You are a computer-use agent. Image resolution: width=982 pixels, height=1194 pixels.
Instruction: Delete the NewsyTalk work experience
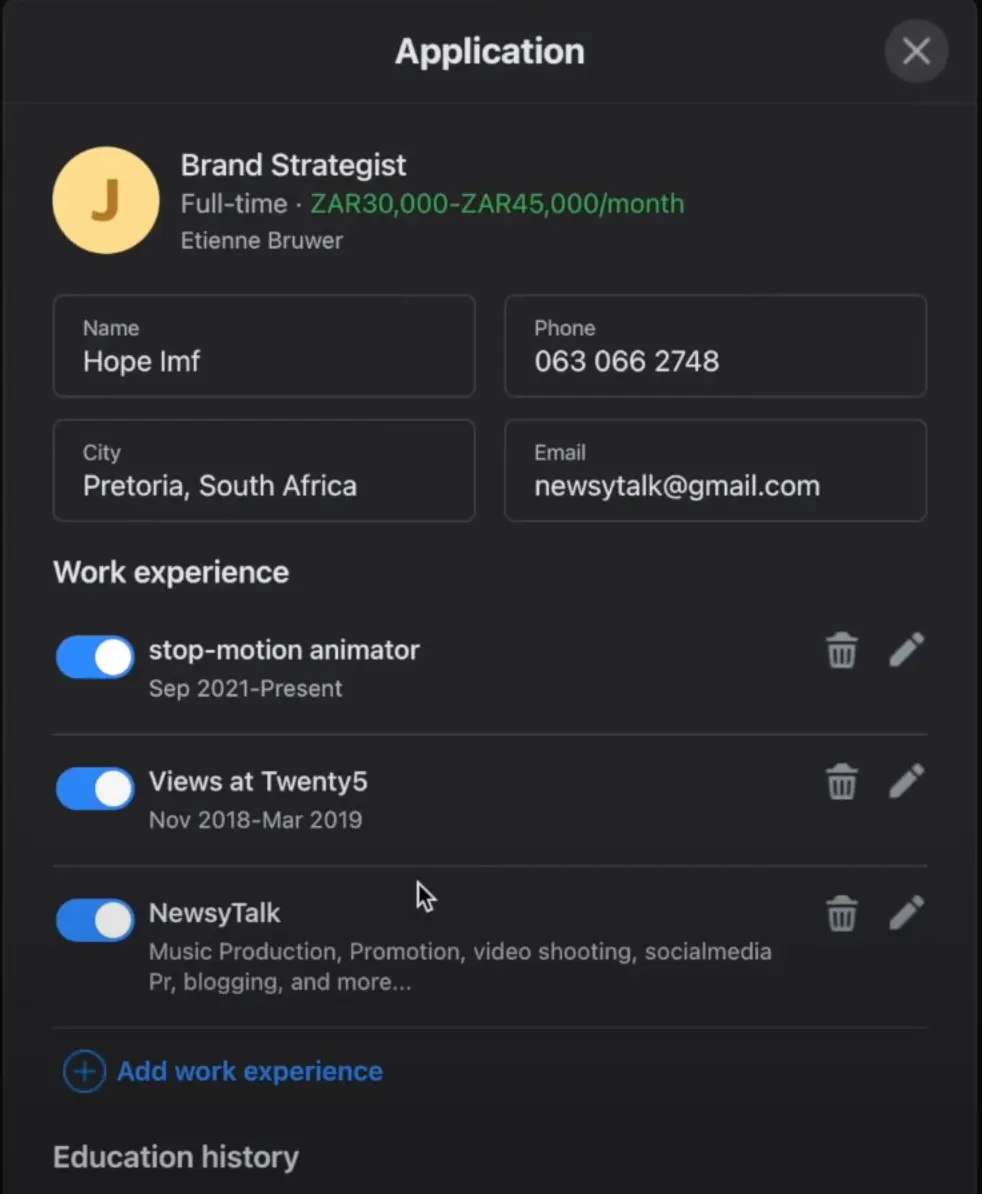click(841, 913)
